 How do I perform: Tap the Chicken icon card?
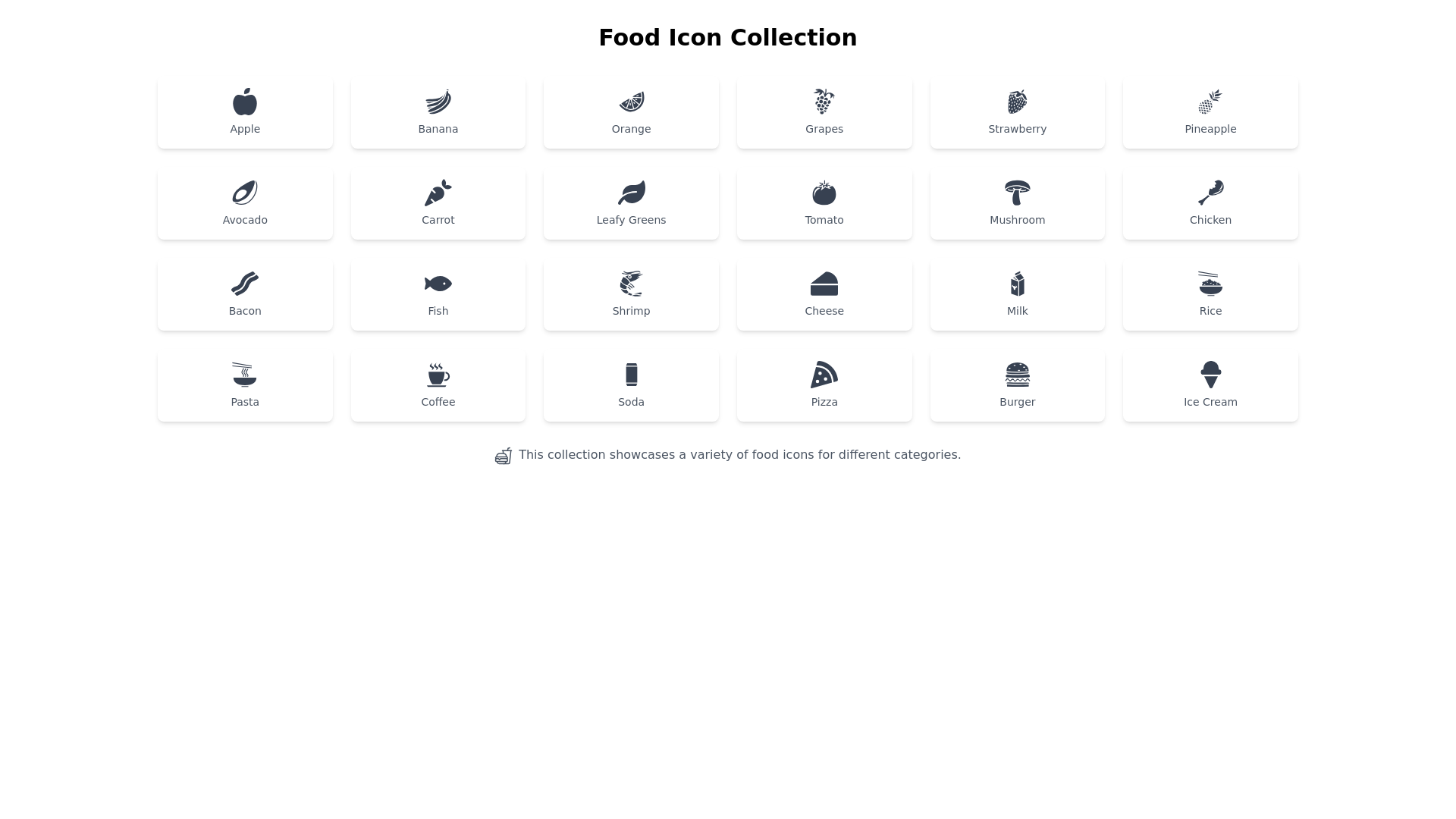click(1210, 203)
